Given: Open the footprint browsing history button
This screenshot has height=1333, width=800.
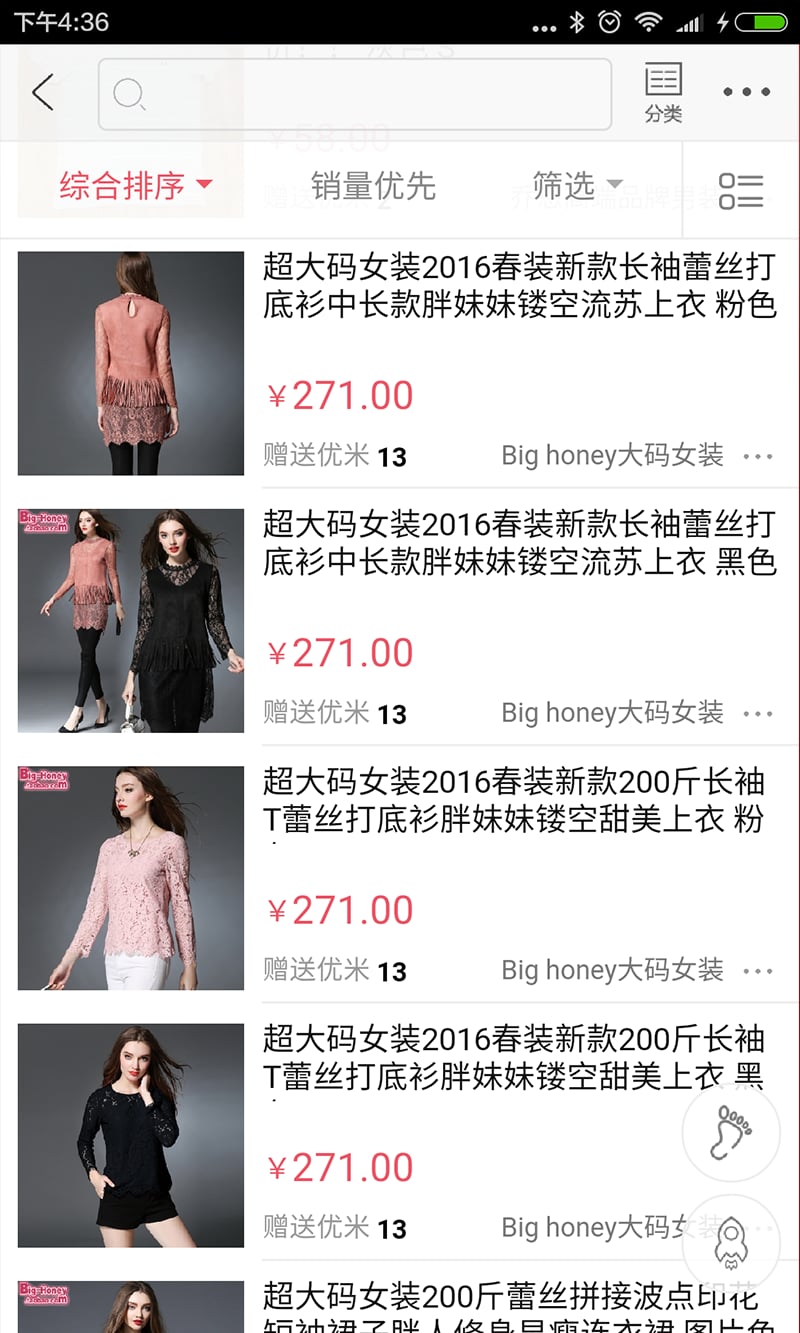Looking at the screenshot, I should (731, 1132).
